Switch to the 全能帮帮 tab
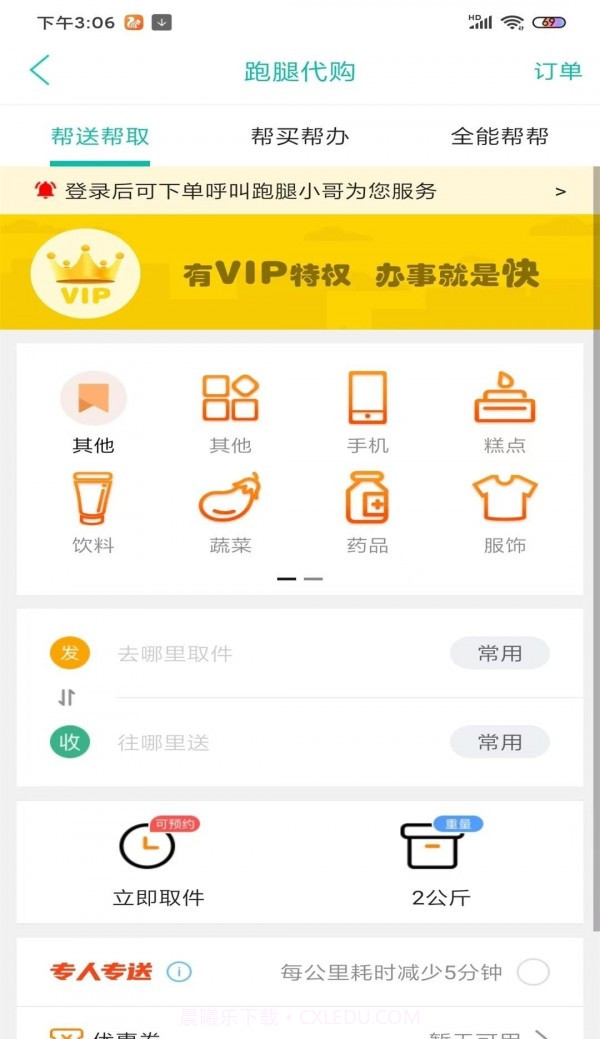Screen dimensions: 600x1039 coord(499,136)
